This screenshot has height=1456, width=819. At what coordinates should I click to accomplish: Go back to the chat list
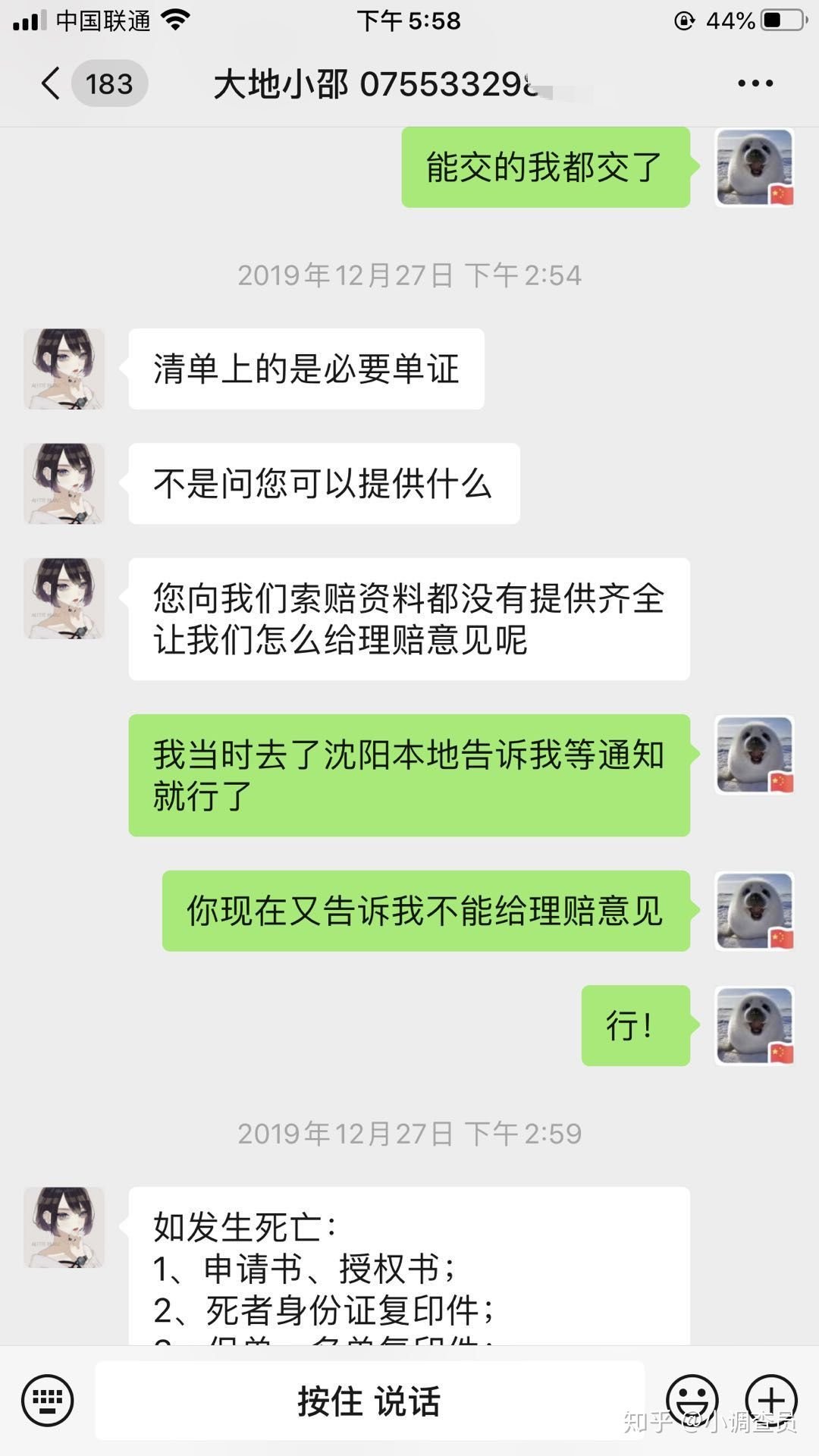click(x=52, y=83)
